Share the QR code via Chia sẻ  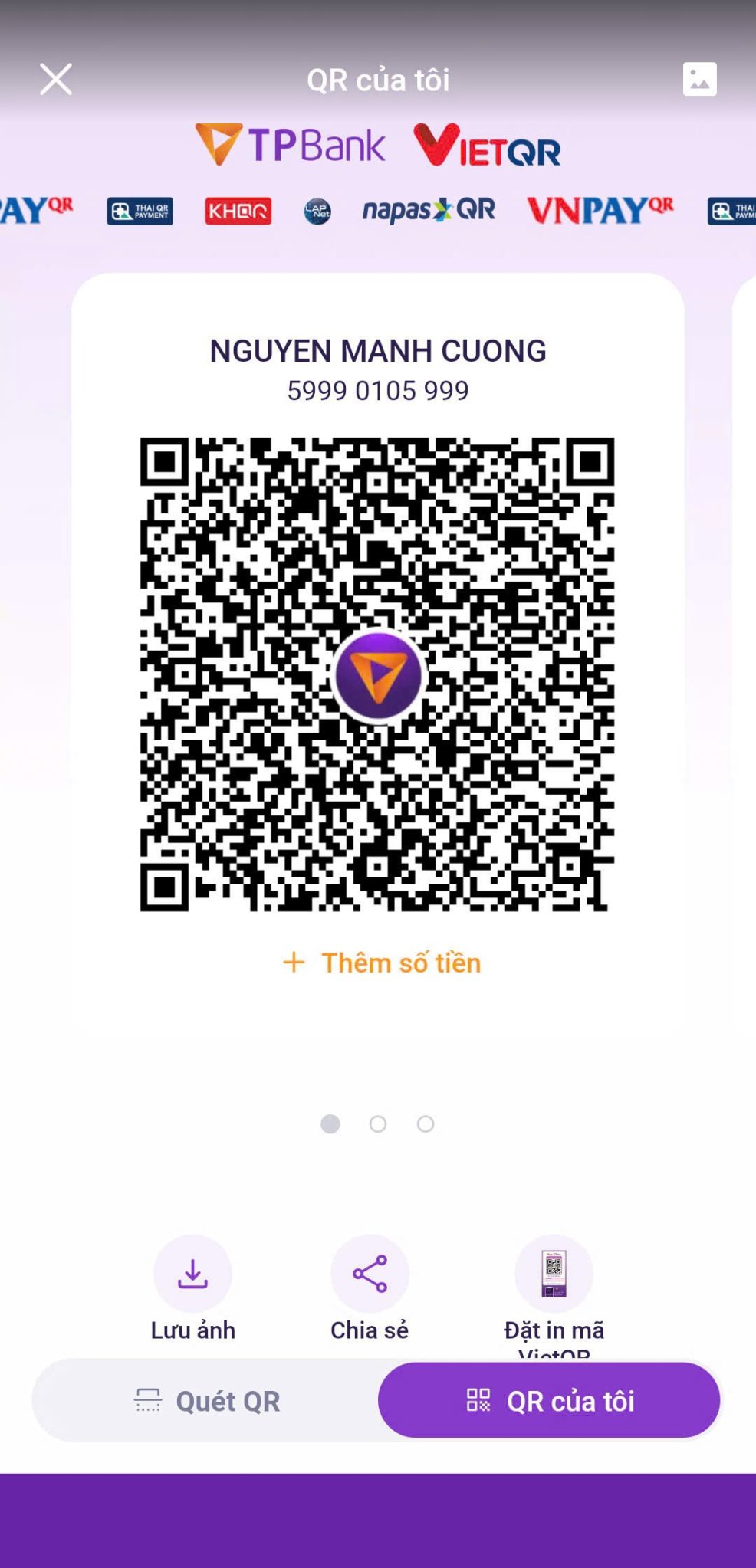(370, 1275)
